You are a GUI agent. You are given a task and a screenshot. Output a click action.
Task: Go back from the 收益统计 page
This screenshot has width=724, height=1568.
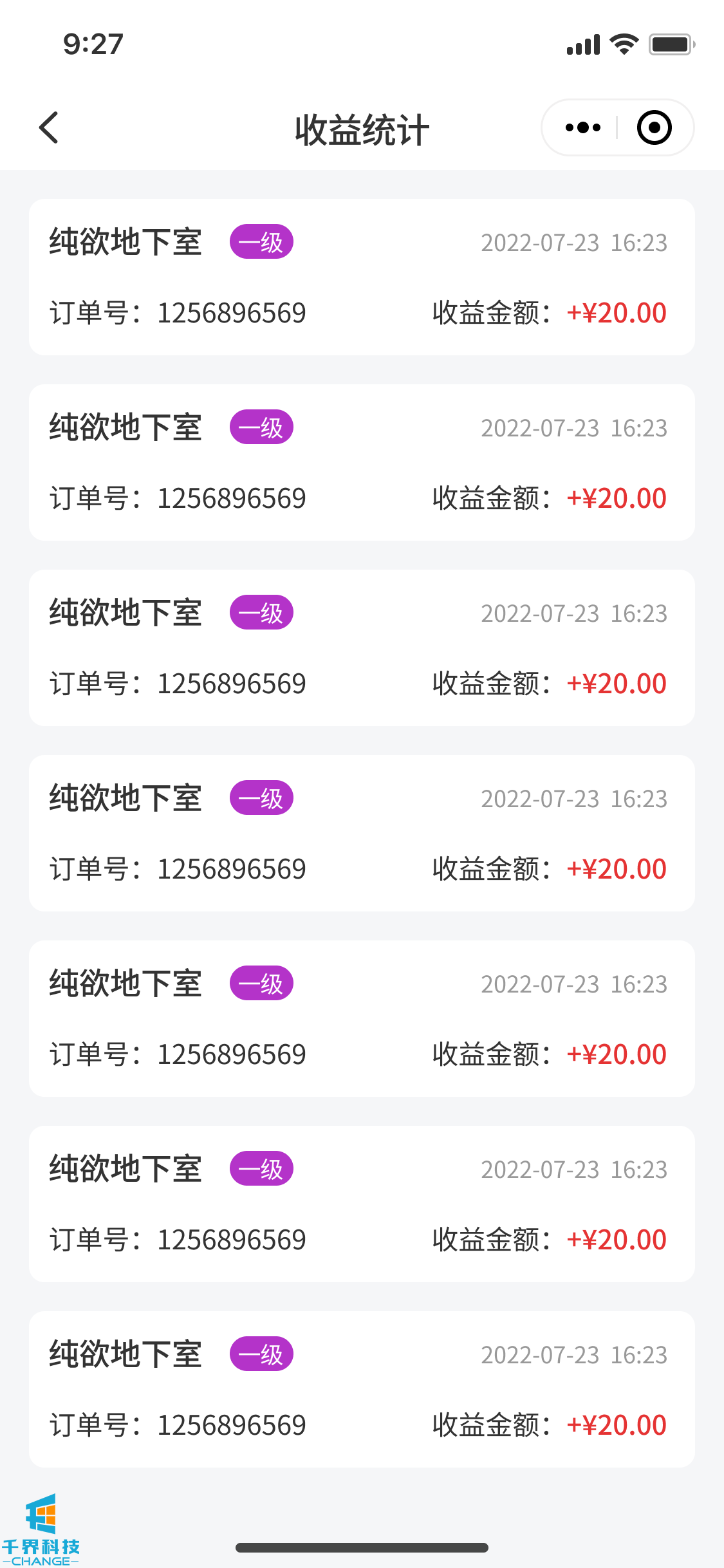[x=49, y=127]
